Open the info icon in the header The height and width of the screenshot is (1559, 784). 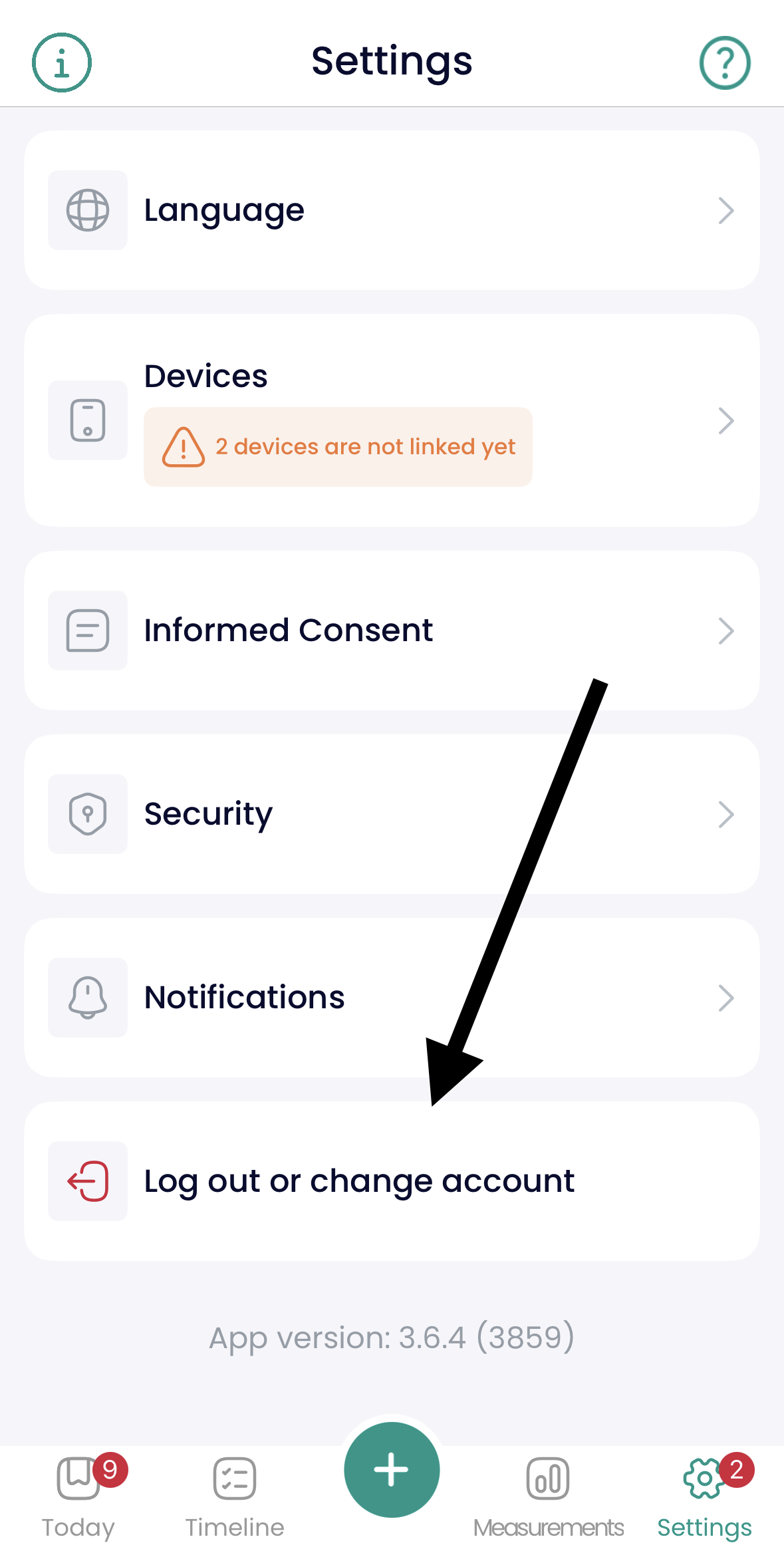coord(62,63)
